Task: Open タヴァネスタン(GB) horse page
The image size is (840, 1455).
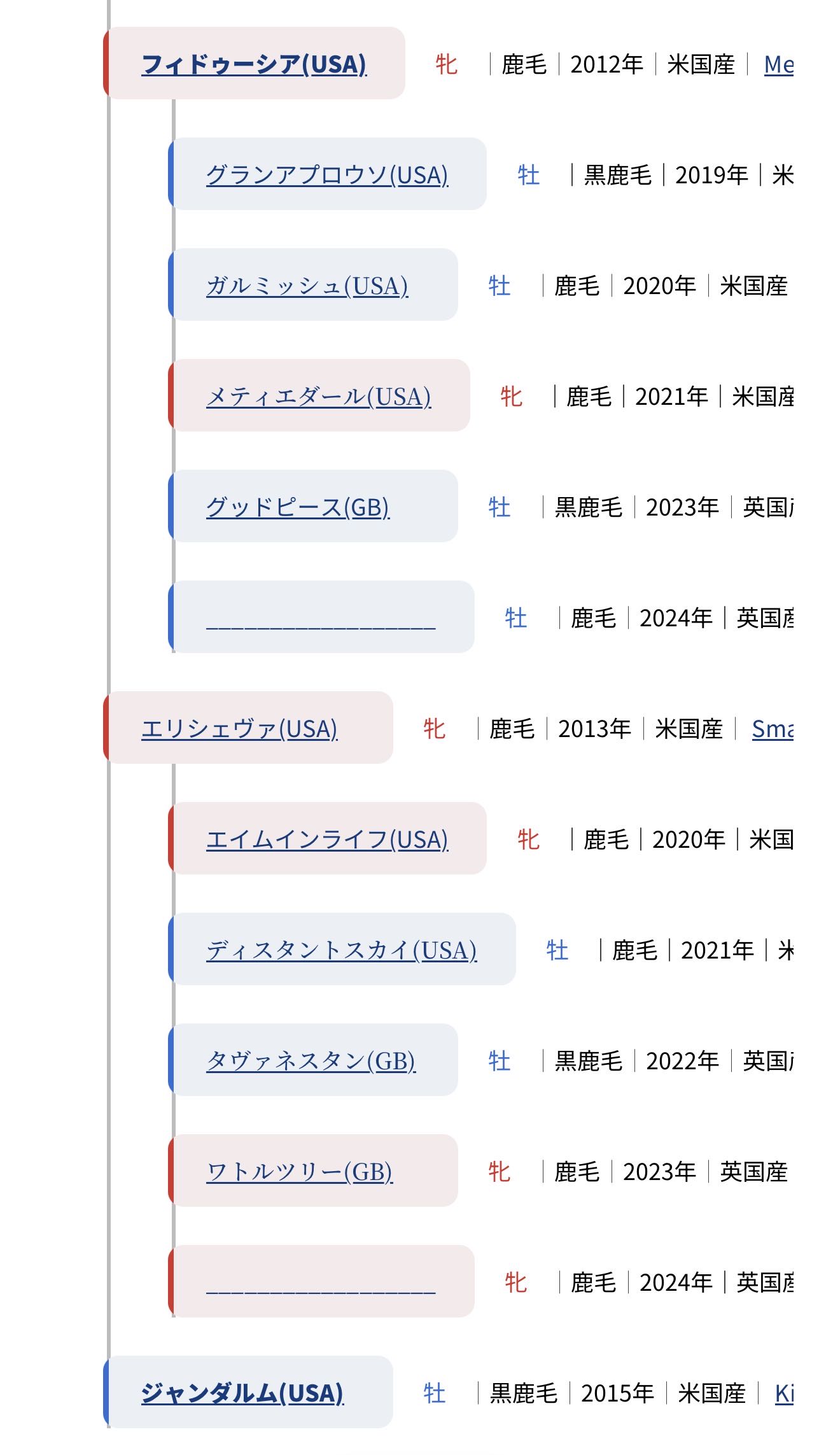Action: click(x=311, y=1060)
